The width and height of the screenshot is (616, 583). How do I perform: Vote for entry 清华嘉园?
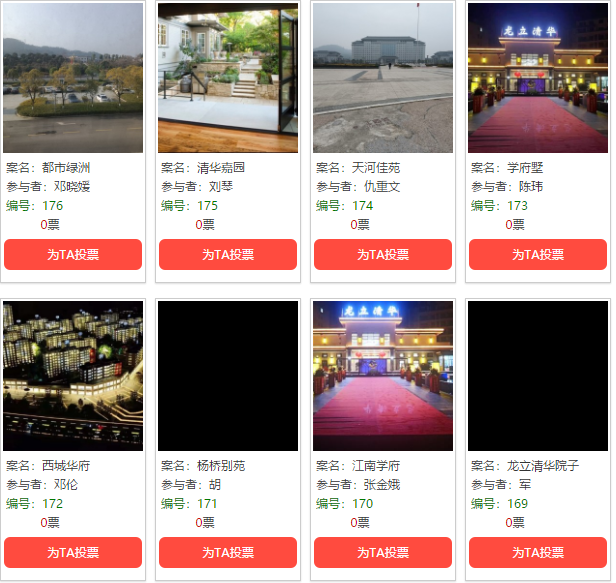(228, 255)
